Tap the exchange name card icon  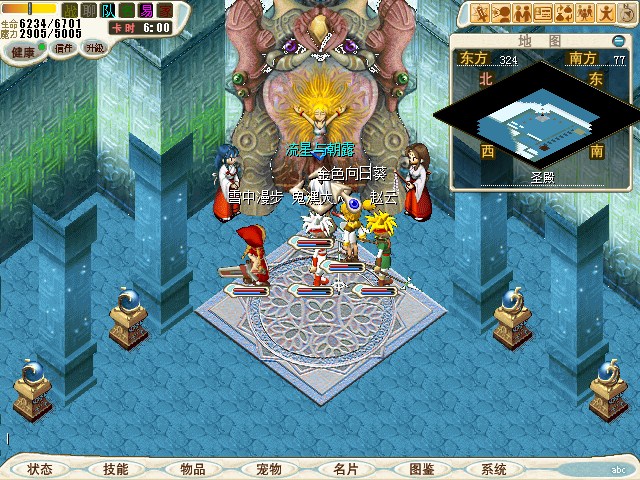click(543, 13)
